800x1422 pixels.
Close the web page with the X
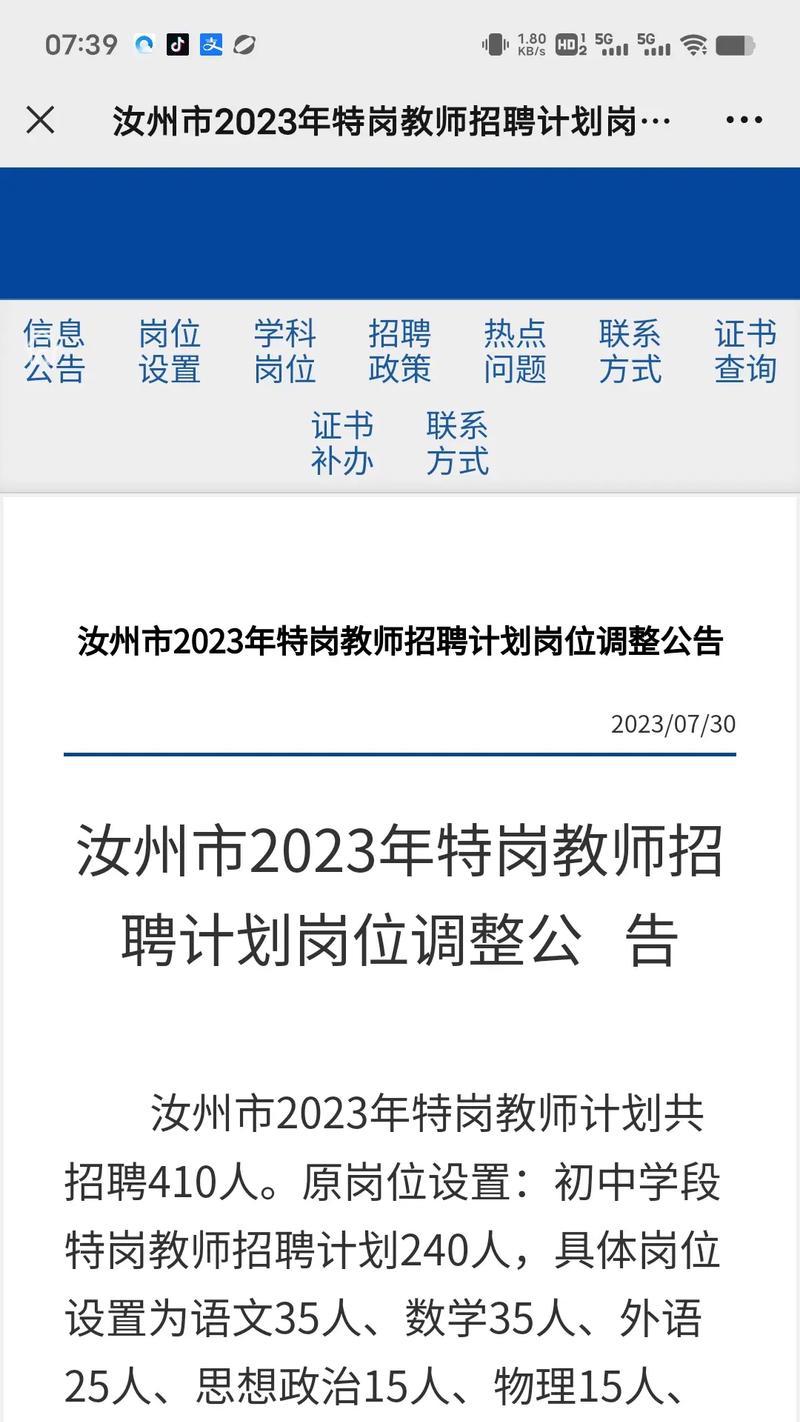40,121
